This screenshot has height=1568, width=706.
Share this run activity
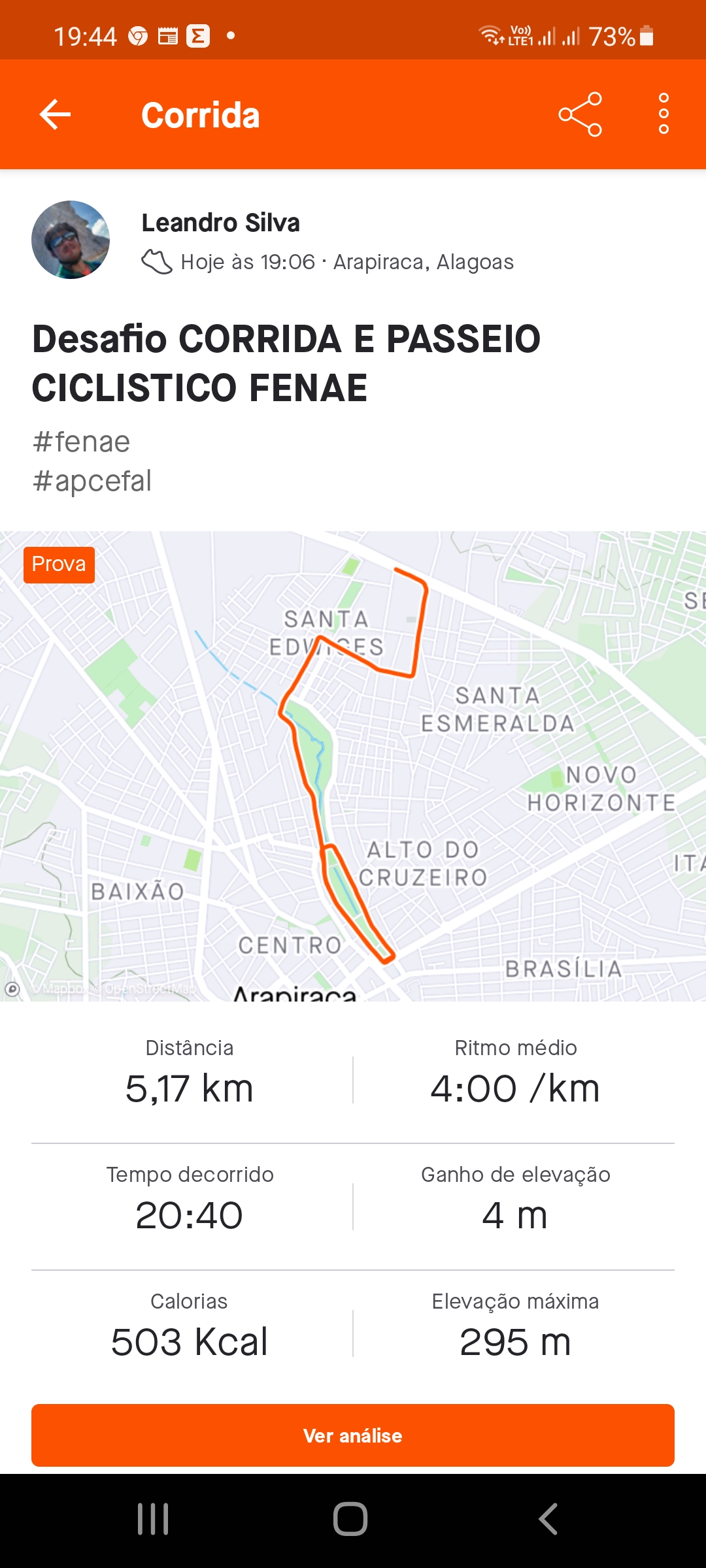[580, 114]
